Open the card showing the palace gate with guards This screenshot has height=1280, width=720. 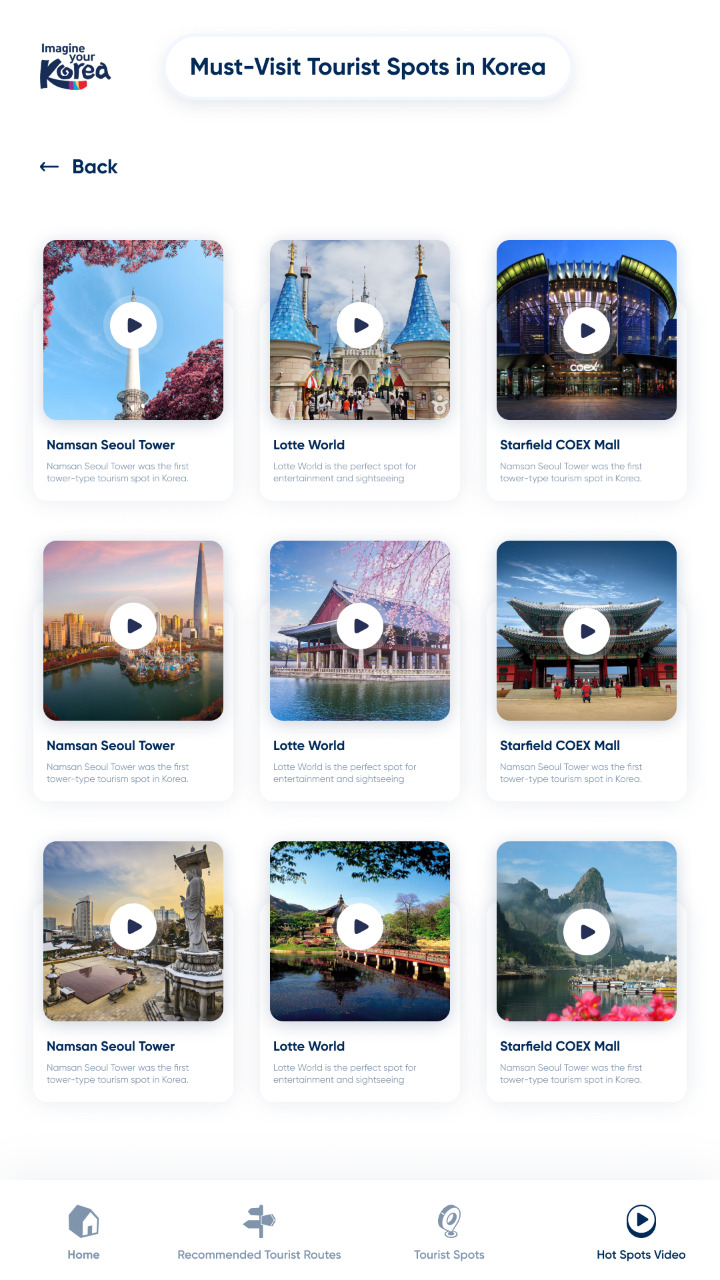coord(587,632)
